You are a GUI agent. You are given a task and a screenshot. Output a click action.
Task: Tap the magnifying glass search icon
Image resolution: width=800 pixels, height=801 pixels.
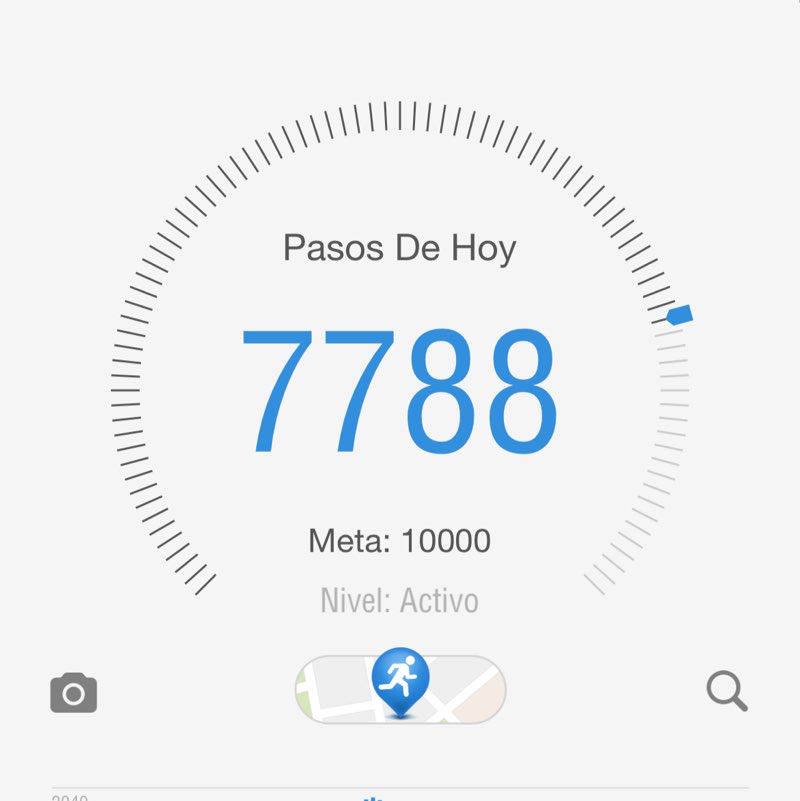click(727, 690)
